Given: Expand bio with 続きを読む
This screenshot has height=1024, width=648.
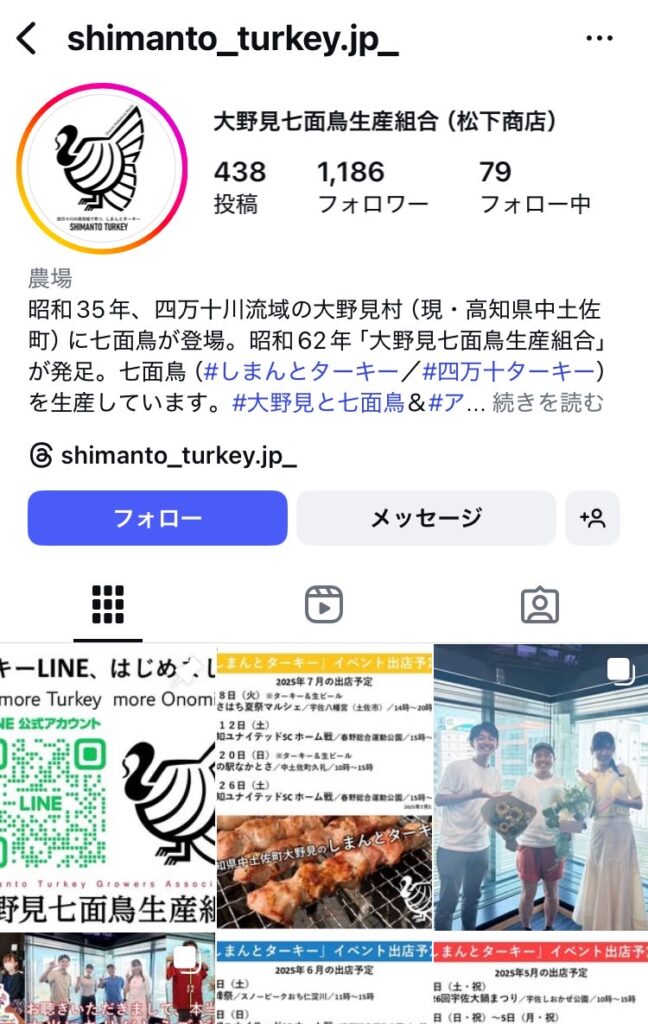Looking at the screenshot, I should pos(549,403).
